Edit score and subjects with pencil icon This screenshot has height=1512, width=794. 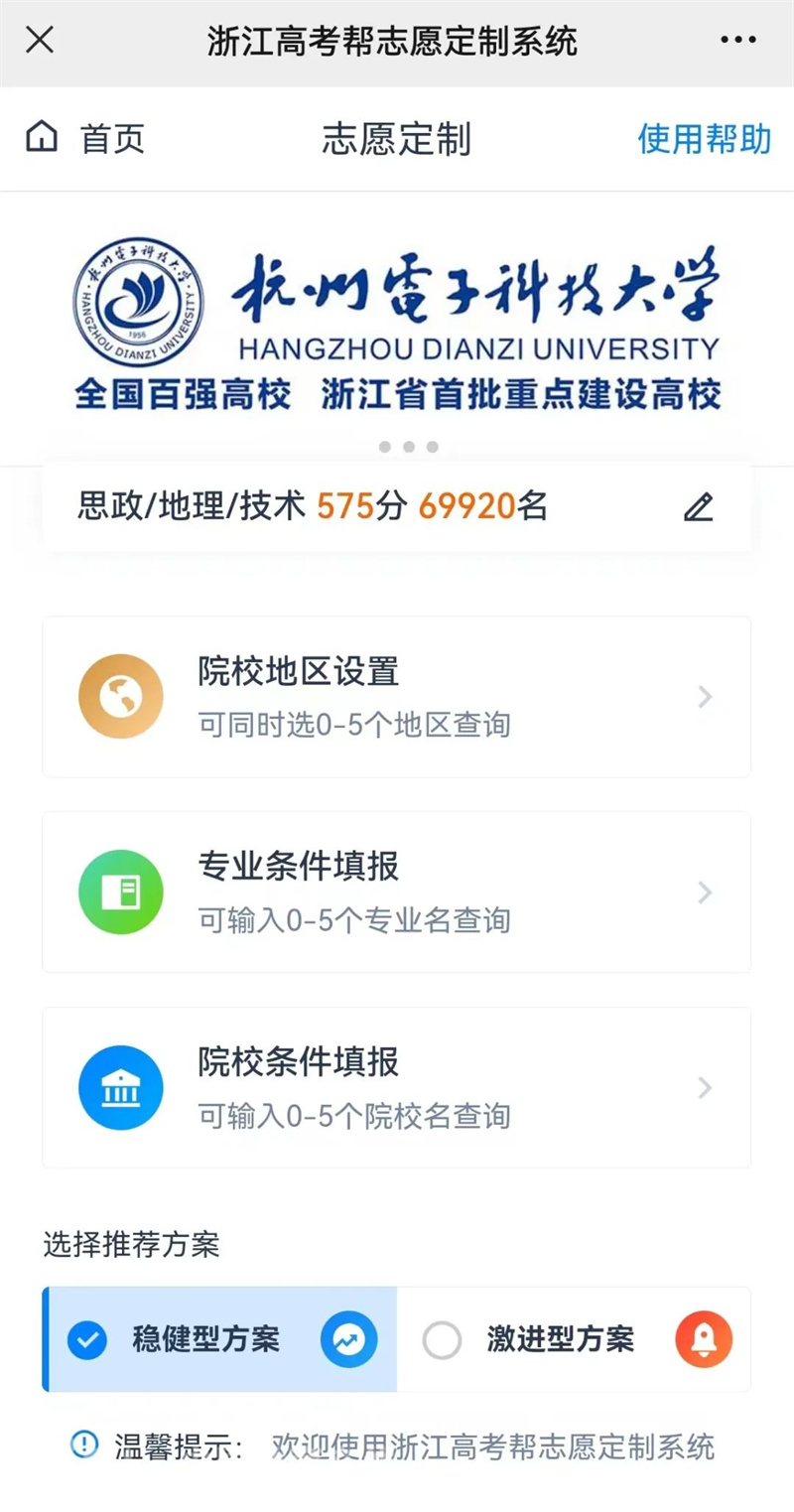[x=699, y=507]
